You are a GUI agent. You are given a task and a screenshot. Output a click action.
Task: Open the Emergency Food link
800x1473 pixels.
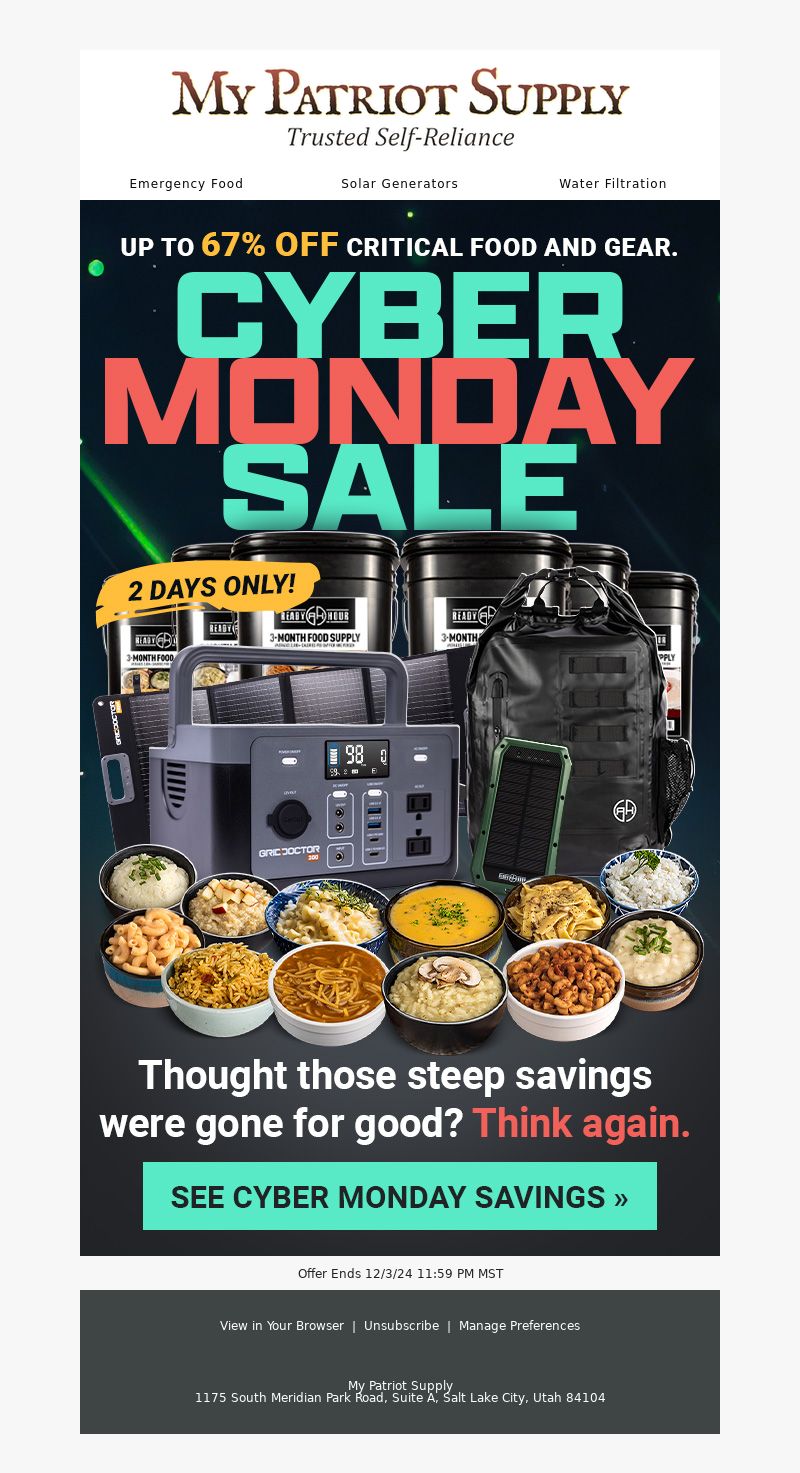(186, 184)
